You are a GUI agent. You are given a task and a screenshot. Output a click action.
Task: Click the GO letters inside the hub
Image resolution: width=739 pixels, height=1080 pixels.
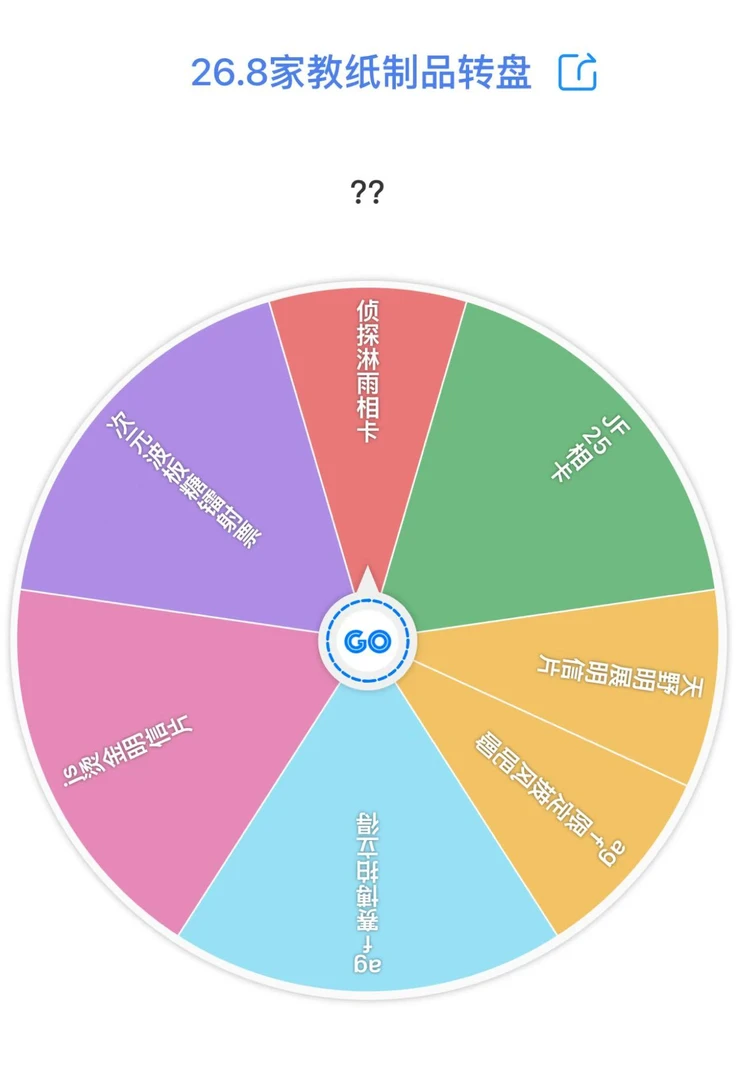pos(368,640)
